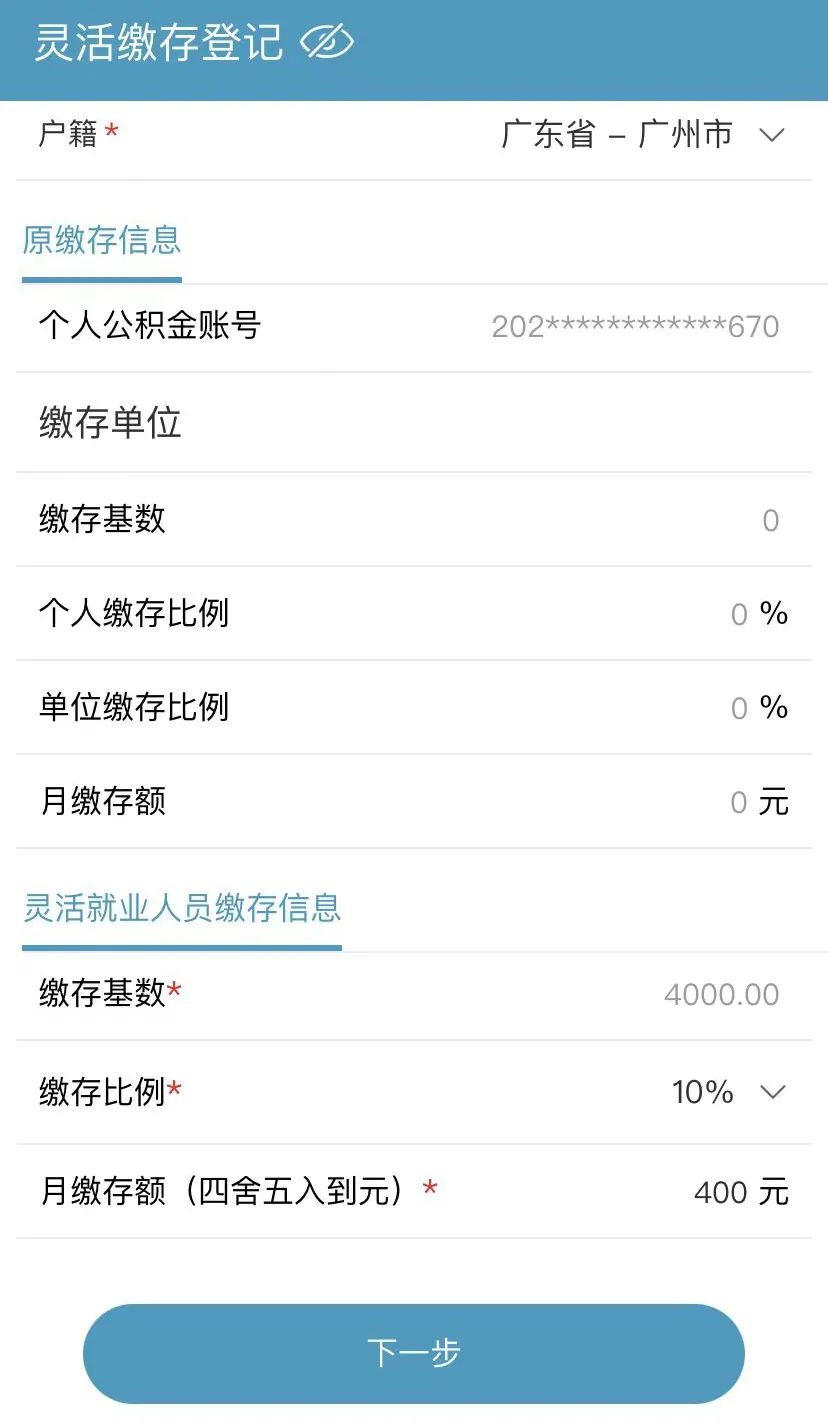Toggle the hidden-info eye icon in the header
Viewport: 828px width, 1423px height.
(x=327, y=43)
